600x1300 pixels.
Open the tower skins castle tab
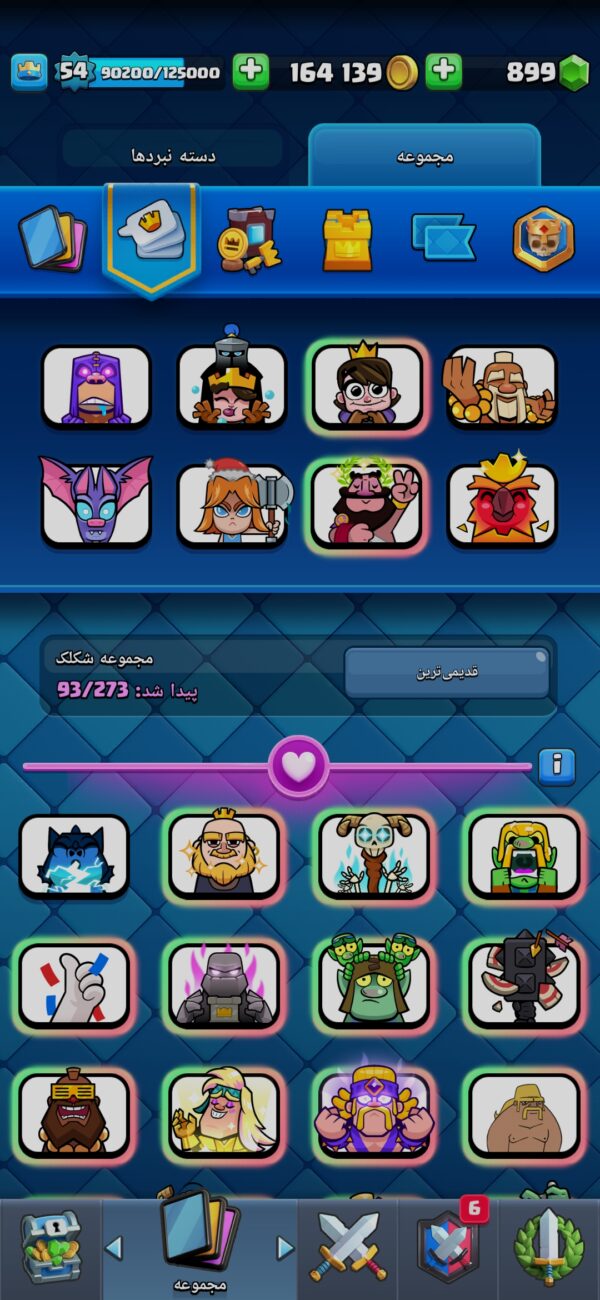coord(347,240)
